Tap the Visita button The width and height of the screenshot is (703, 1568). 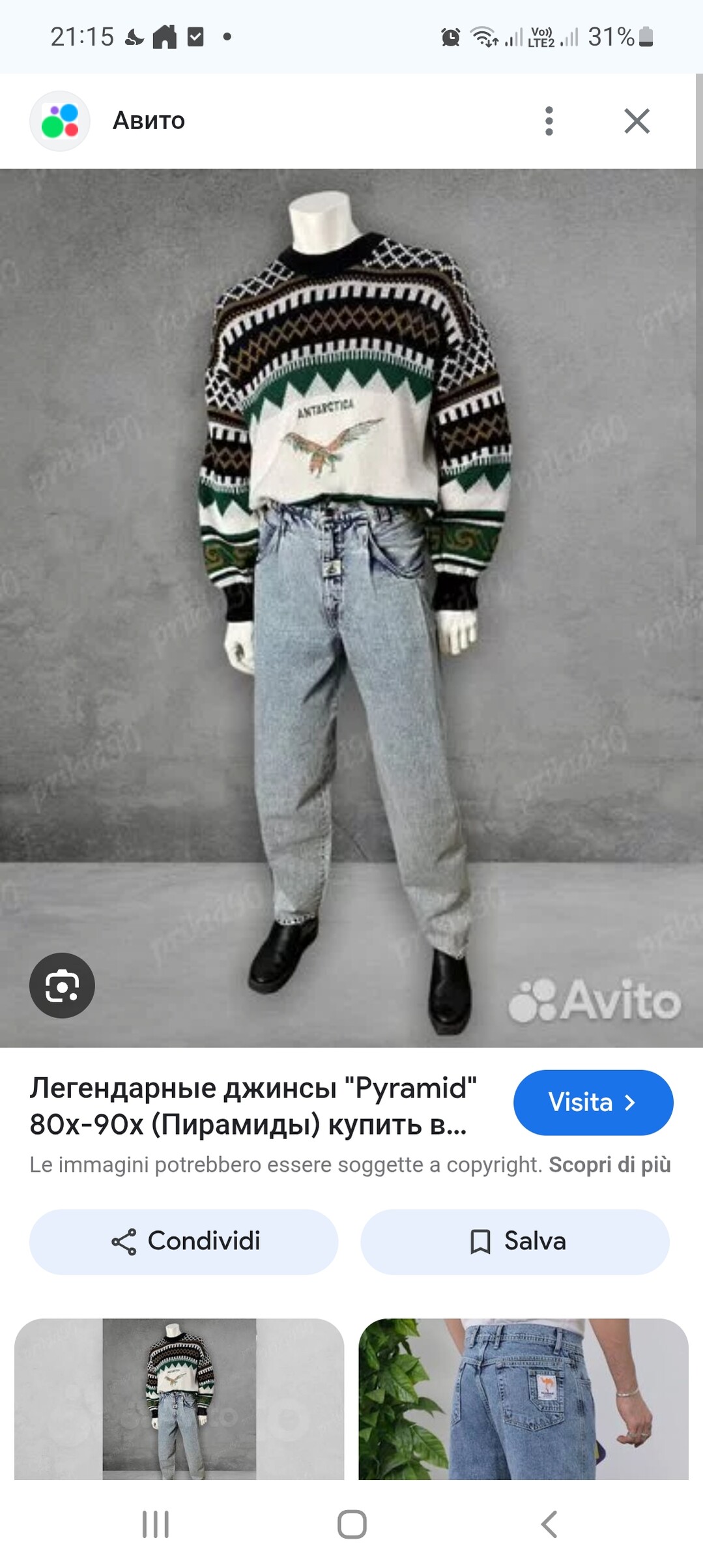tap(593, 1102)
